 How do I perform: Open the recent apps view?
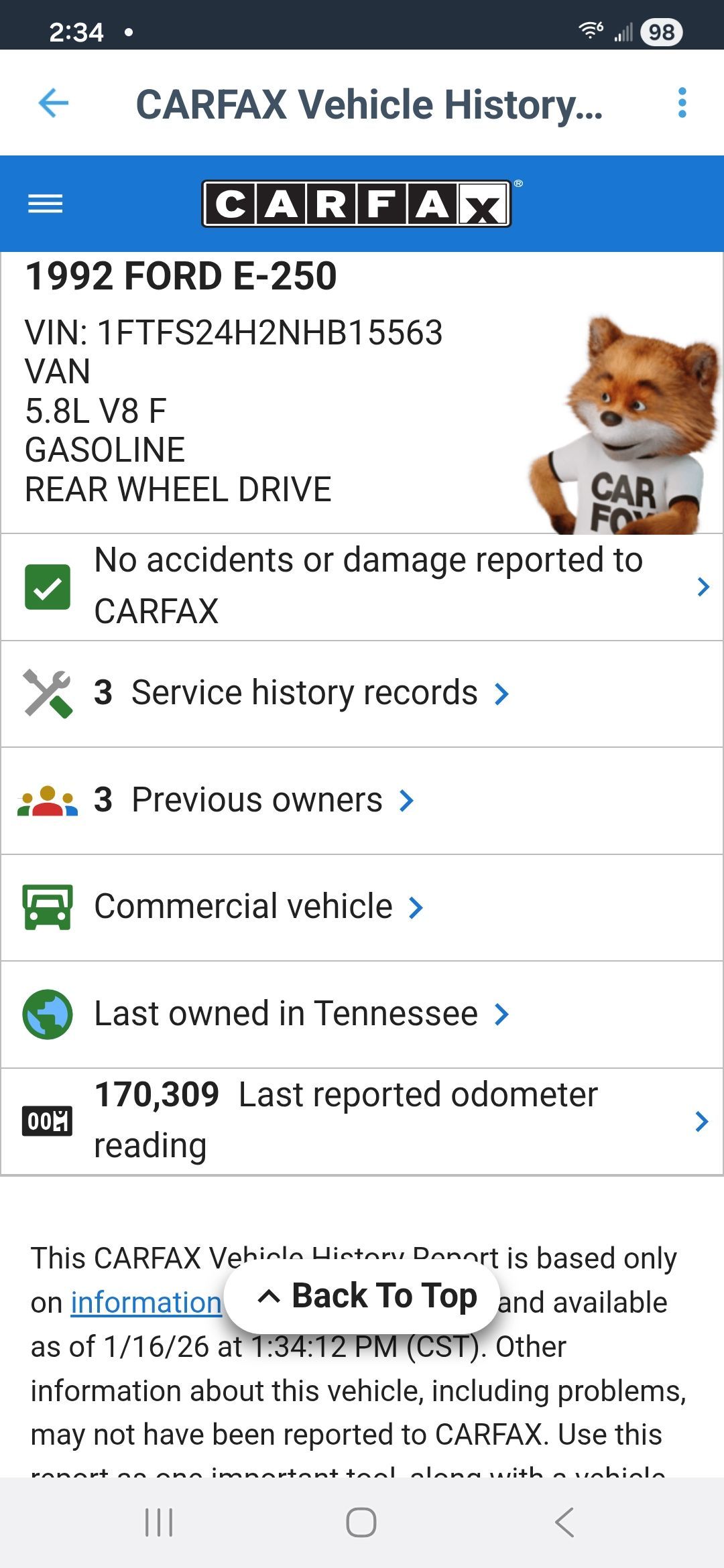tap(159, 1522)
